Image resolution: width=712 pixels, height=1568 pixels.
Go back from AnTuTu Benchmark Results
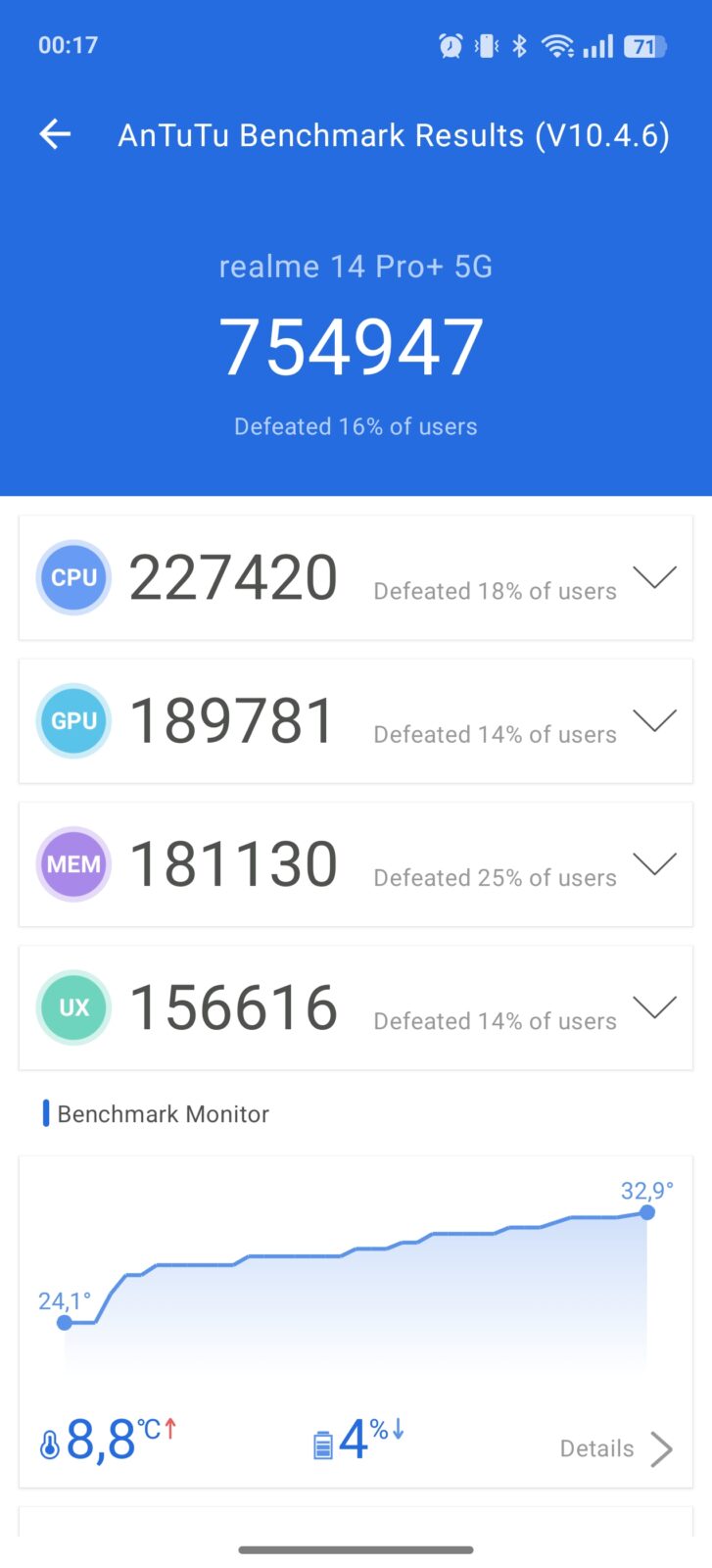(56, 134)
